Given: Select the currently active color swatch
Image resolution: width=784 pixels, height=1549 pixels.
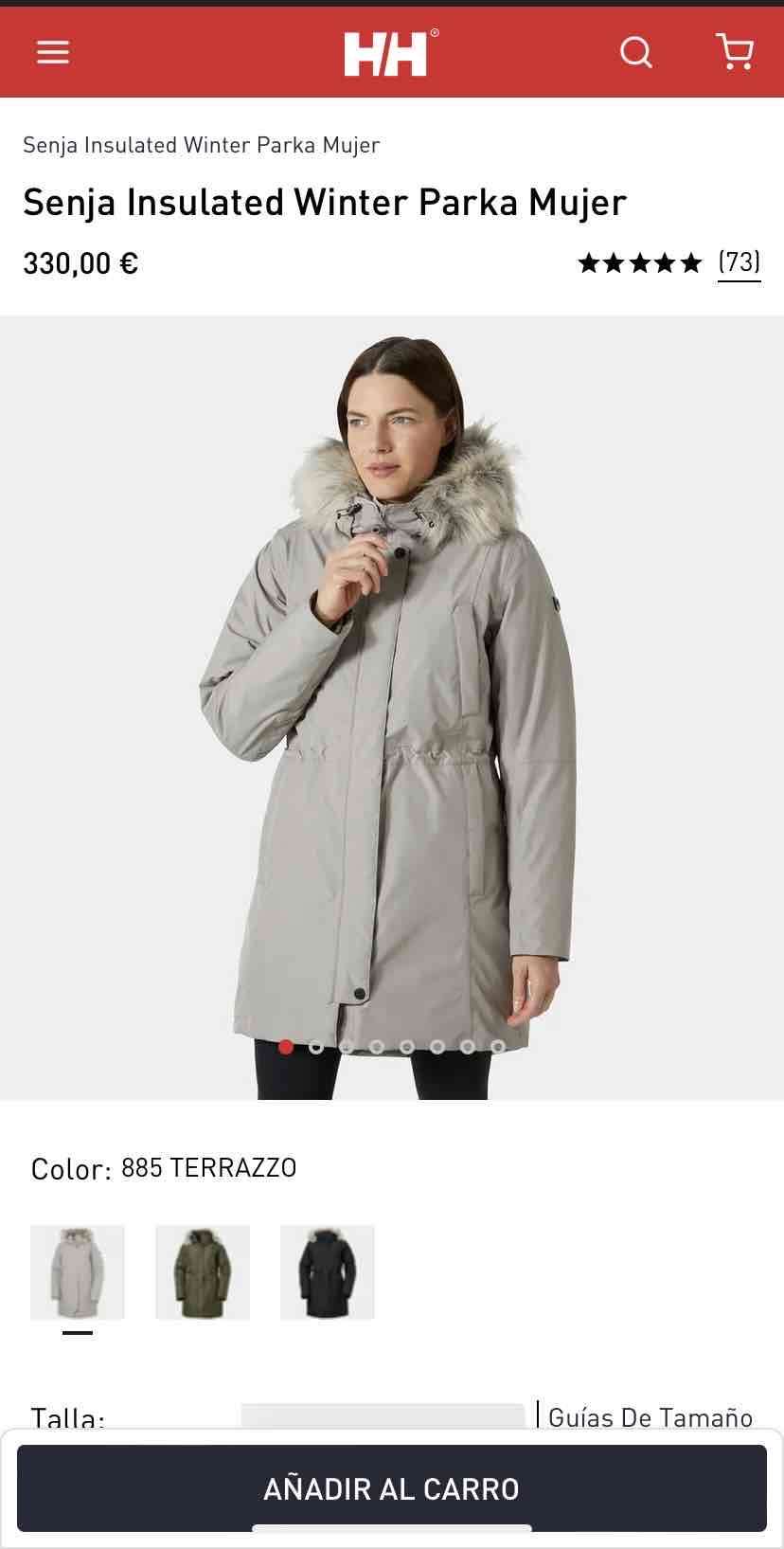Looking at the screenshot, I should (77, 1272).
